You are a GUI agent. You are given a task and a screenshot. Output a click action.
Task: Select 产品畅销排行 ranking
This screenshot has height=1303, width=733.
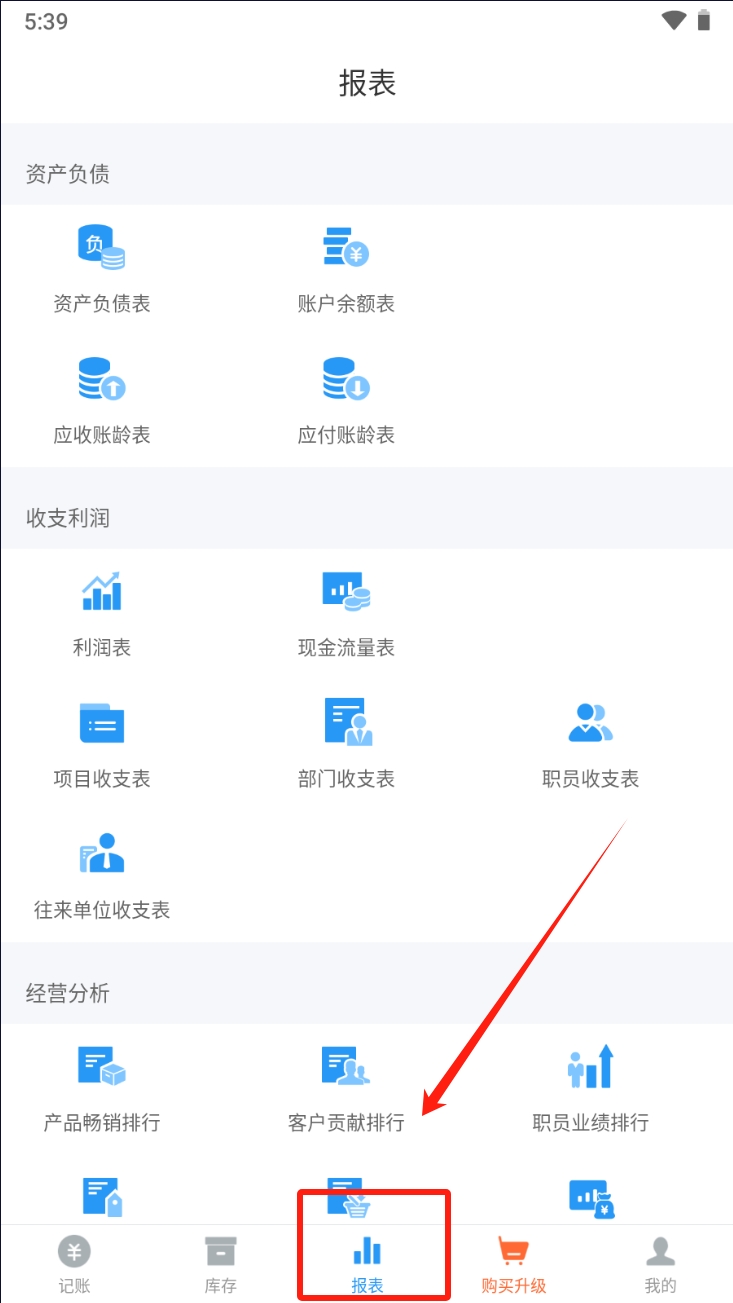[102, 1087]
